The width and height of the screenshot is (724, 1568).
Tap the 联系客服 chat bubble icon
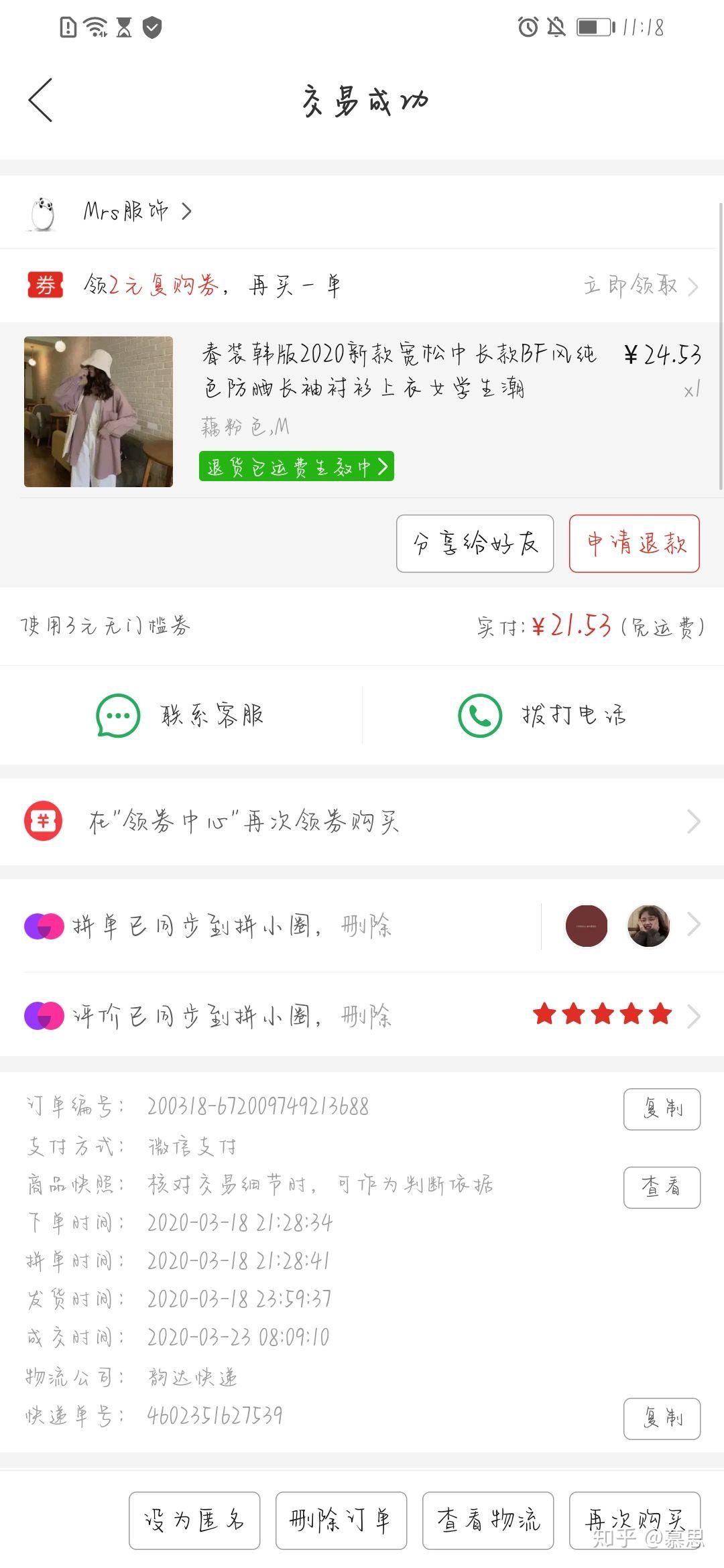coord(117,715)
